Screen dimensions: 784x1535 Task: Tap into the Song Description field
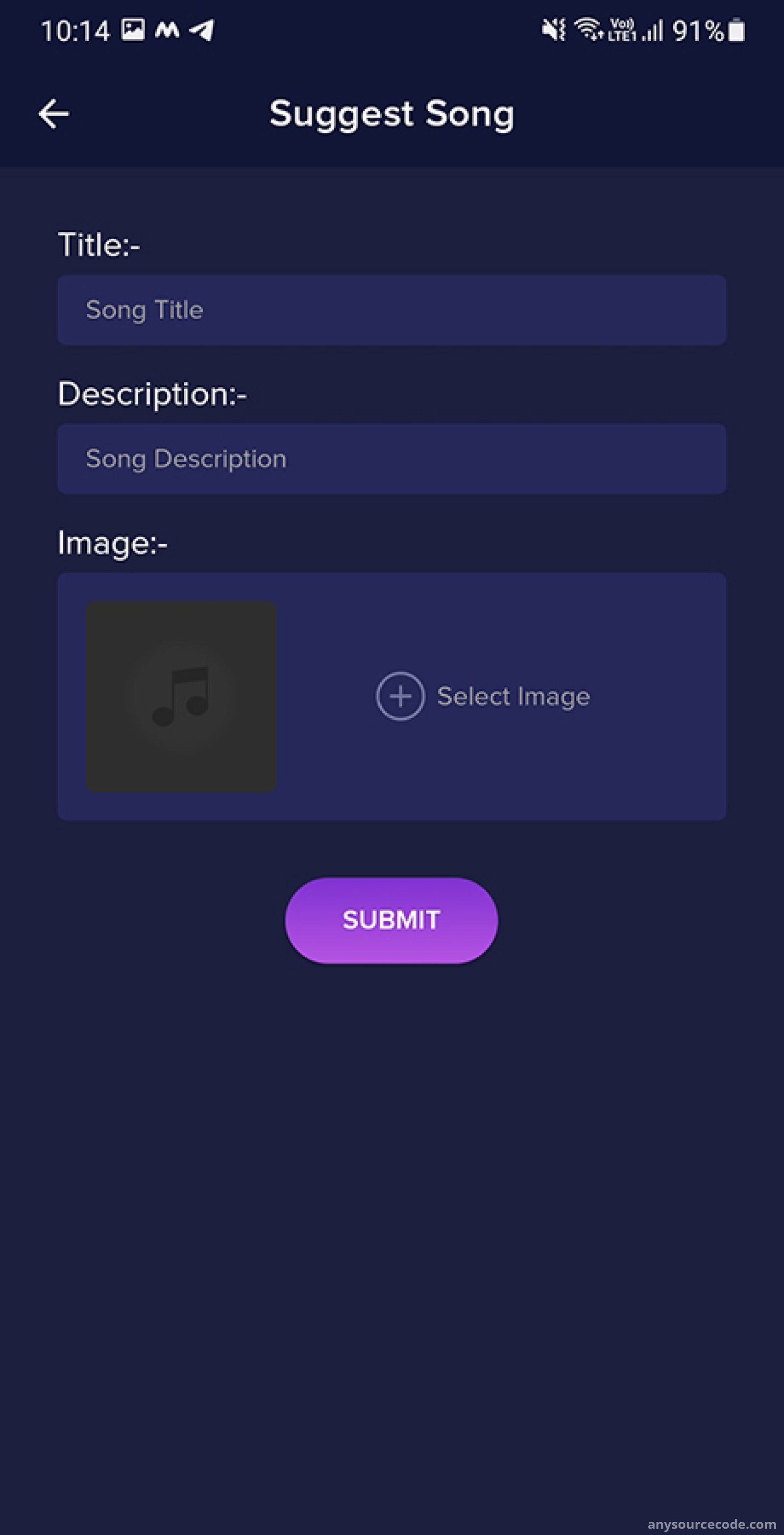coord(392,459)
